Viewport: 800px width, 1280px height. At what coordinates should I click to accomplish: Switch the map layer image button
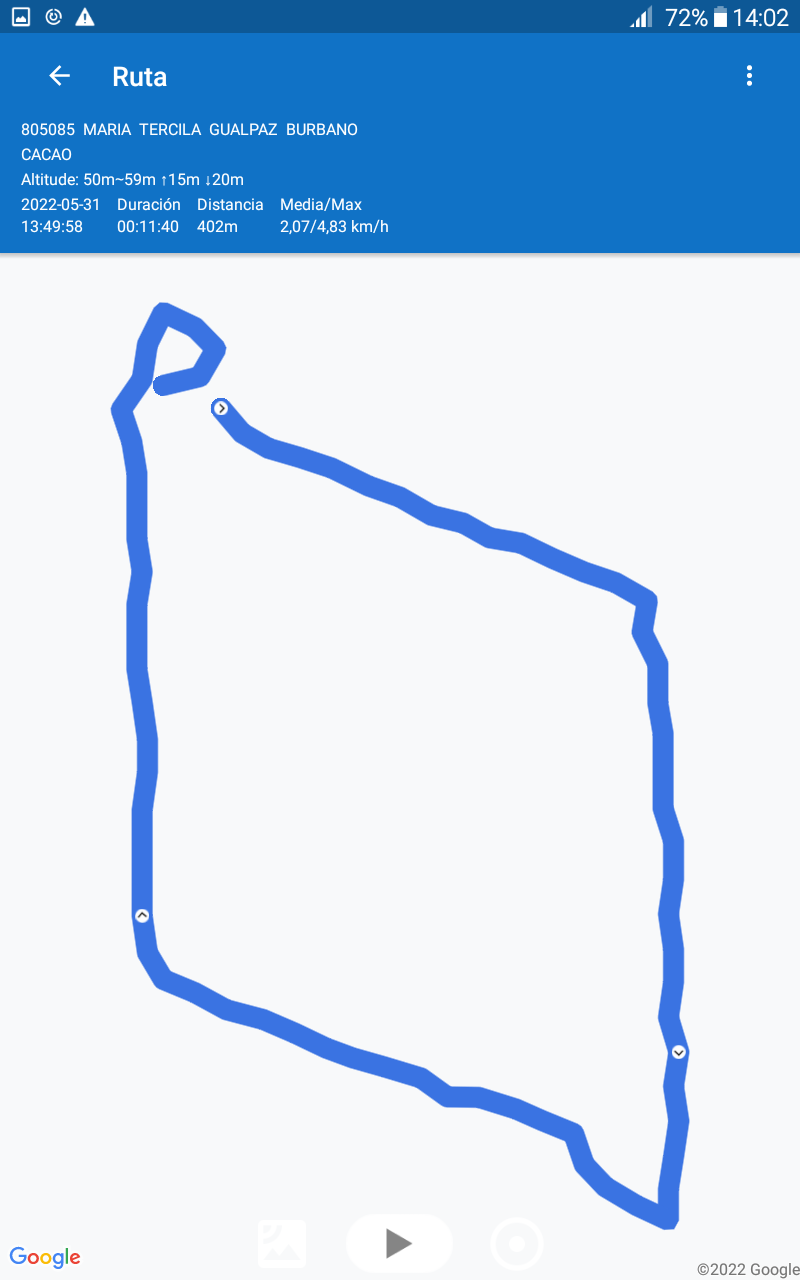(282, 1243)
